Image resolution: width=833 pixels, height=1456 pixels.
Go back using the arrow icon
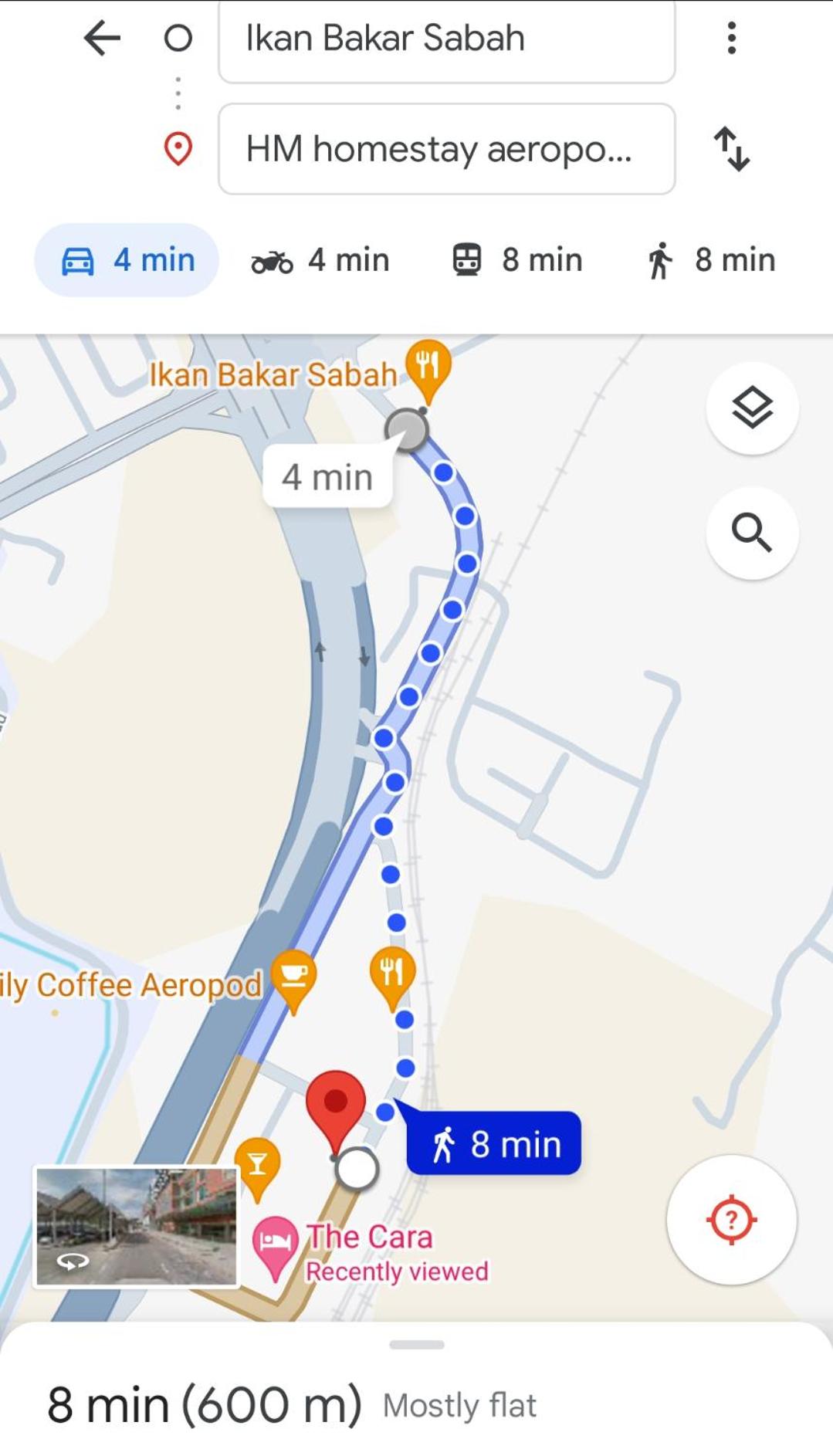click(x=102, y=38)
